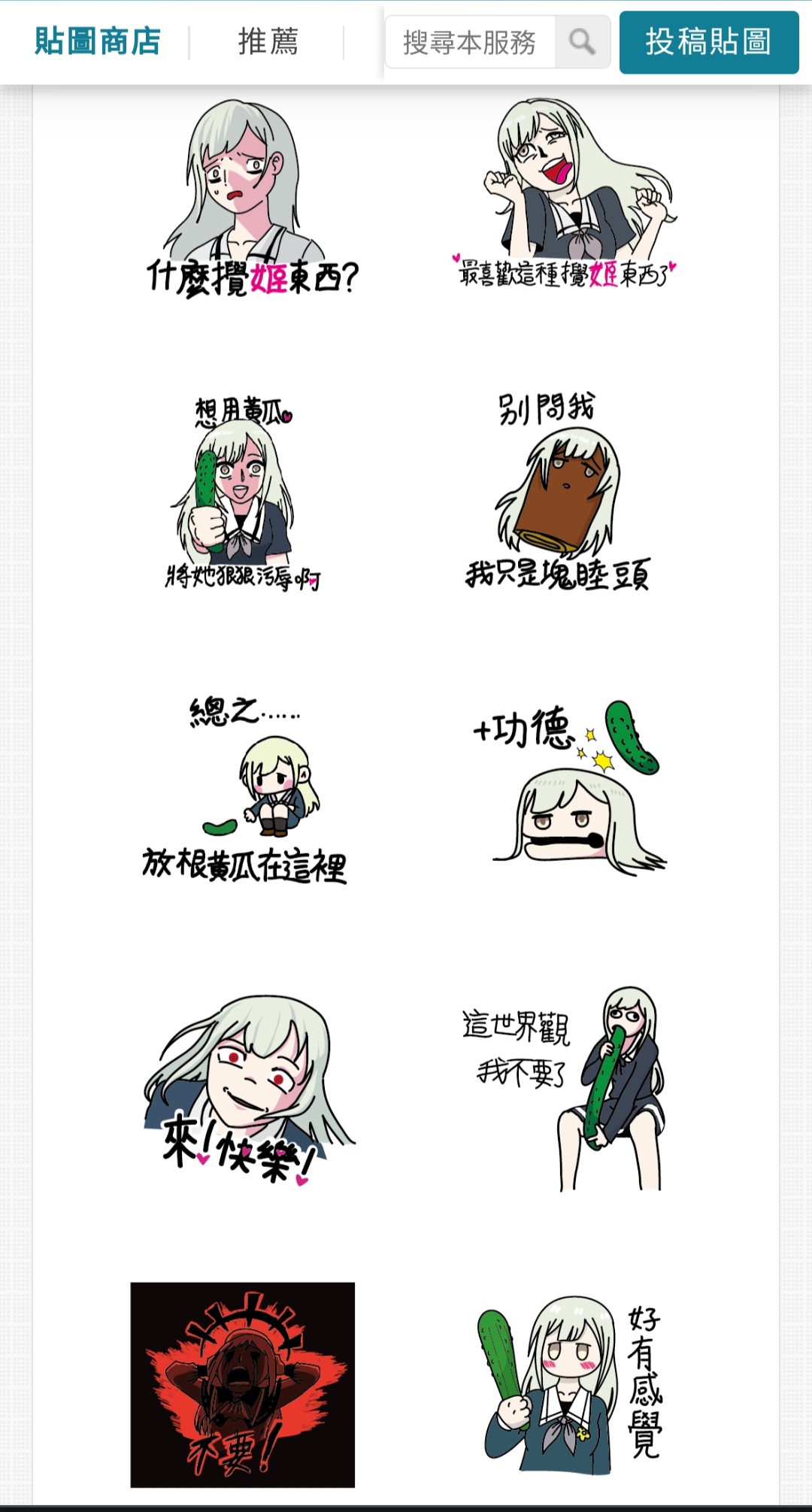Select the 別問我 tree stump sticker
Image resolution: width=812 pixels, height=1512 pixels.
pyautogui.click(x=558, y=491)
